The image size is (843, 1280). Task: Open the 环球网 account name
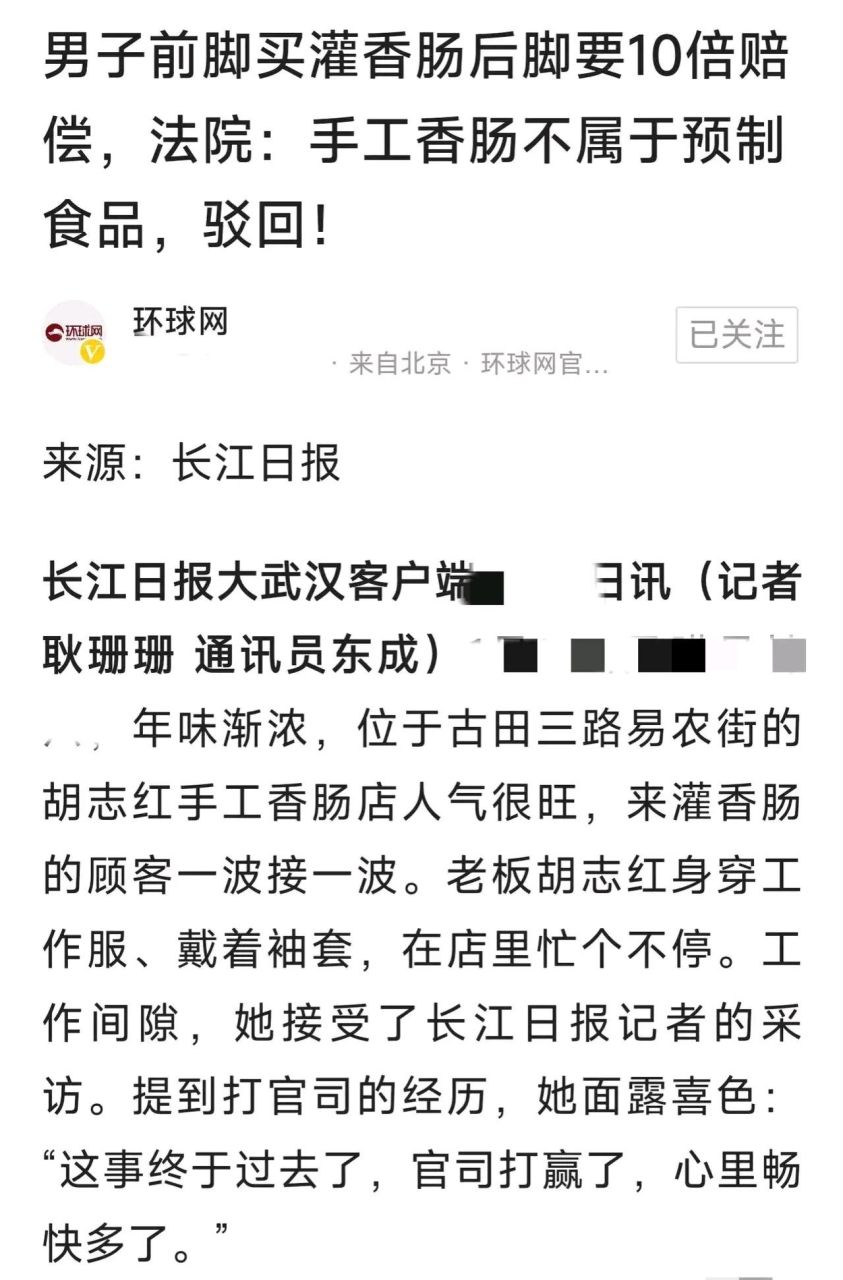pyautogui.click(x=181, y=321)
